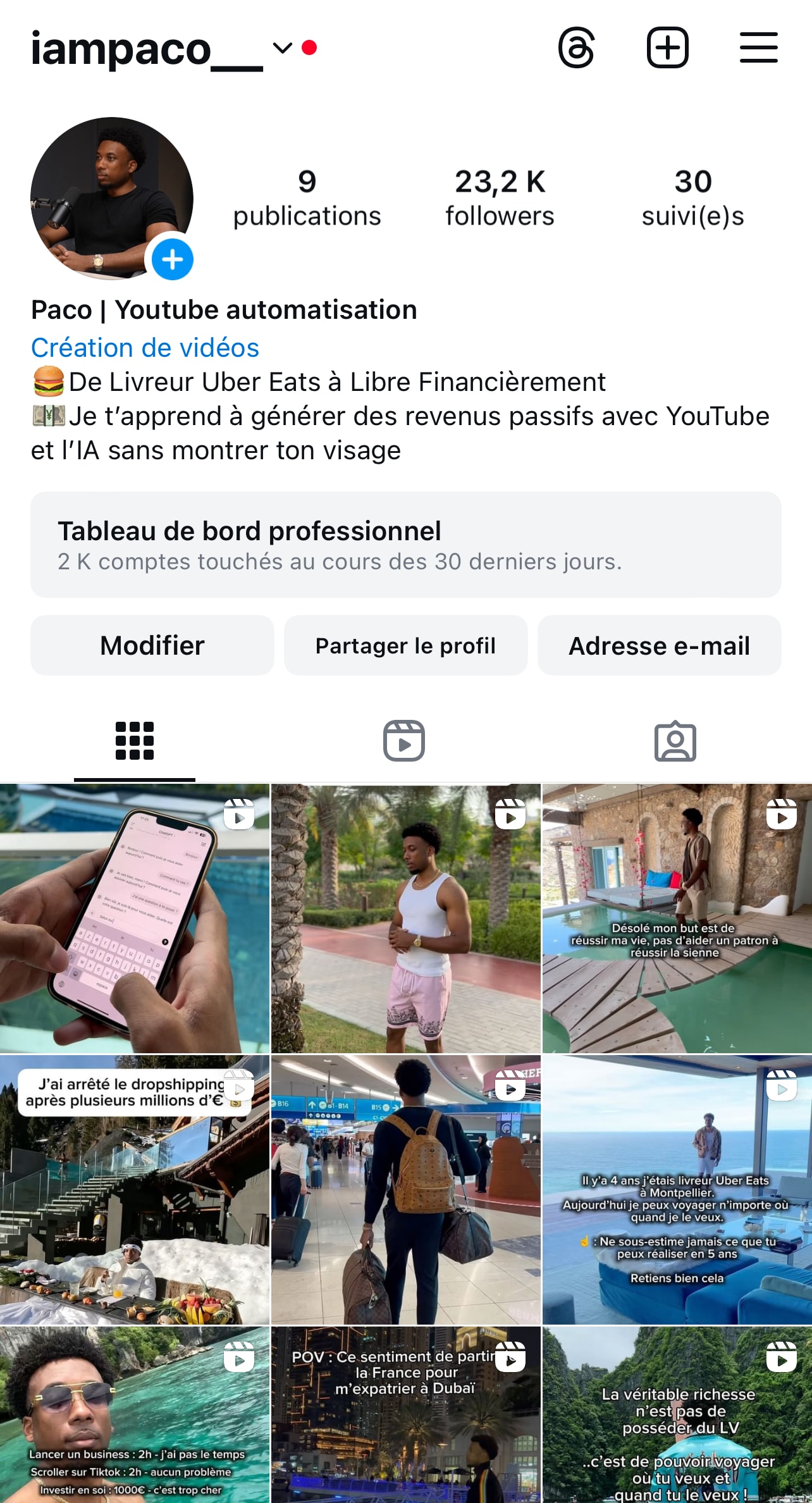View the 23,2 K followers list
812x1503 pixels.
click(x=499, y=197)
